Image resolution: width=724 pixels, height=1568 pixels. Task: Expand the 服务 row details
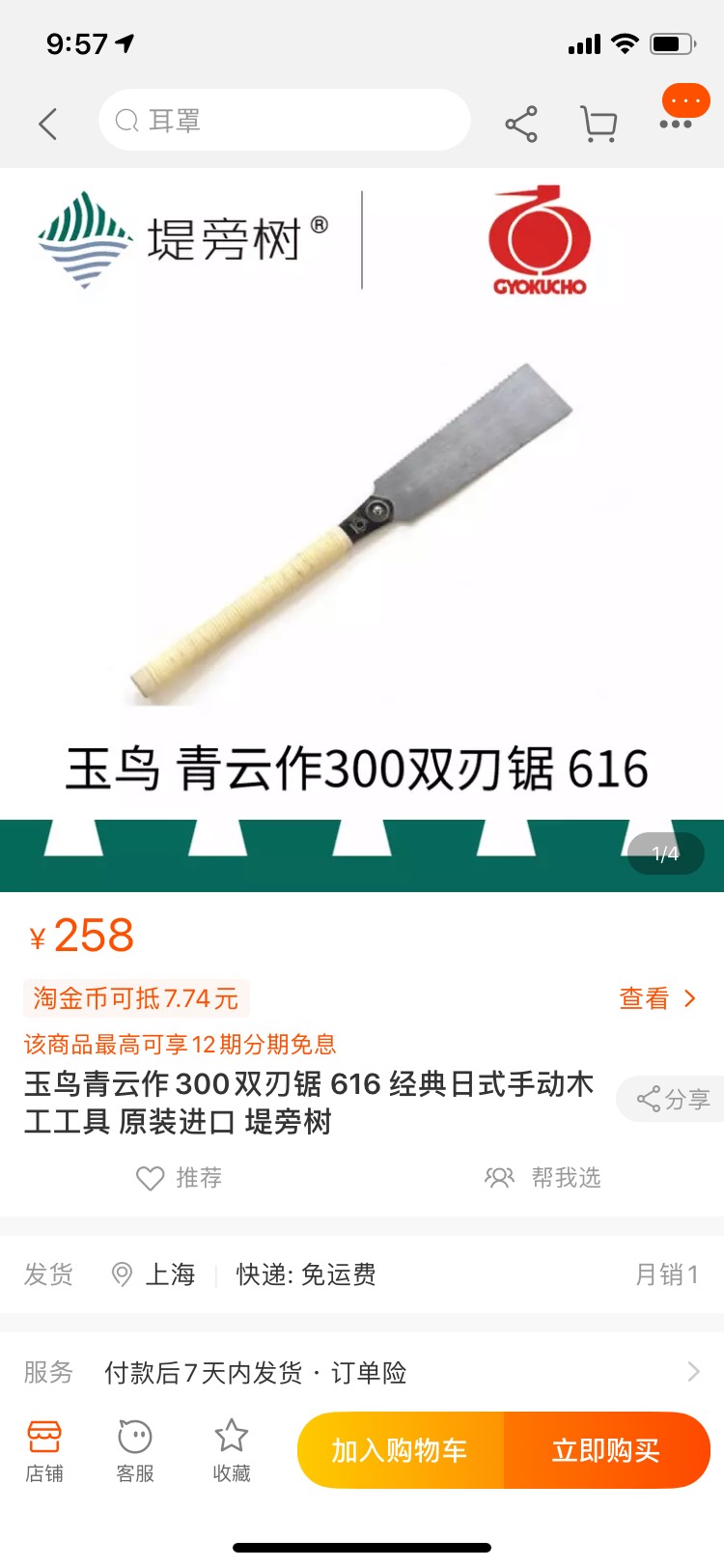pos(691,1372)
